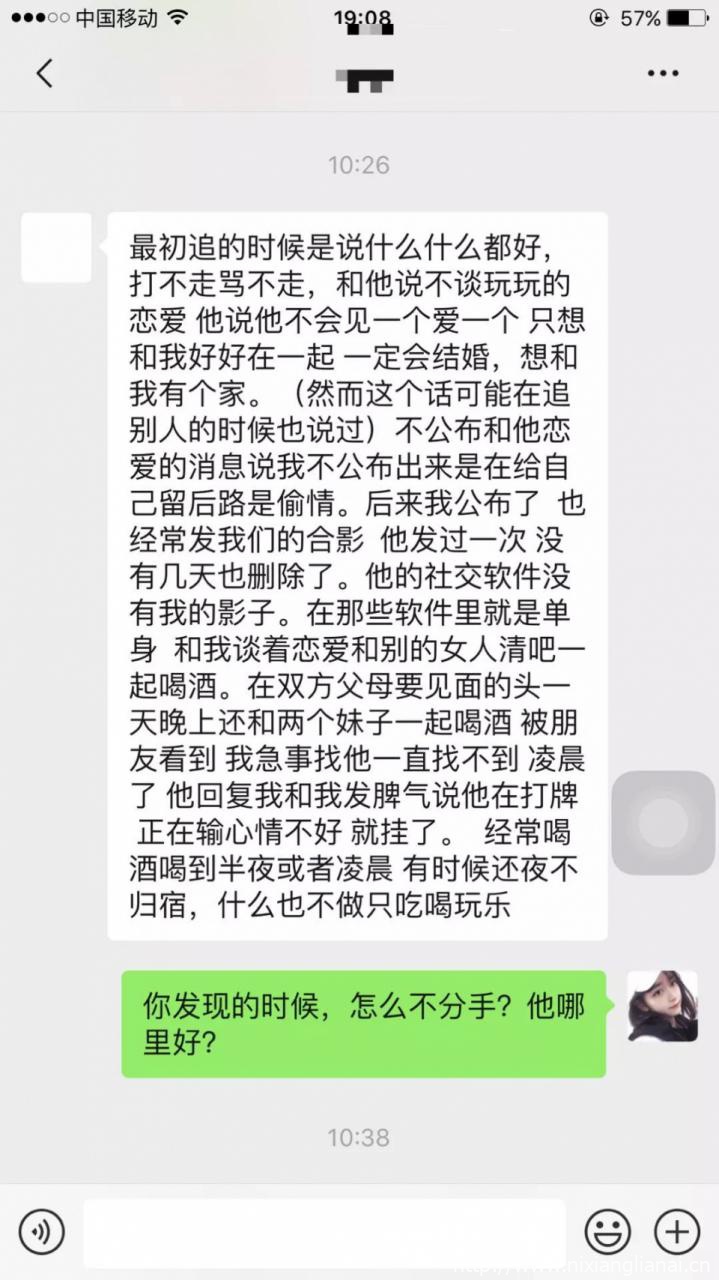This screenshot has width=719, height=1280.
Task: Open the emoji picker
Action: pos(607,1231)
